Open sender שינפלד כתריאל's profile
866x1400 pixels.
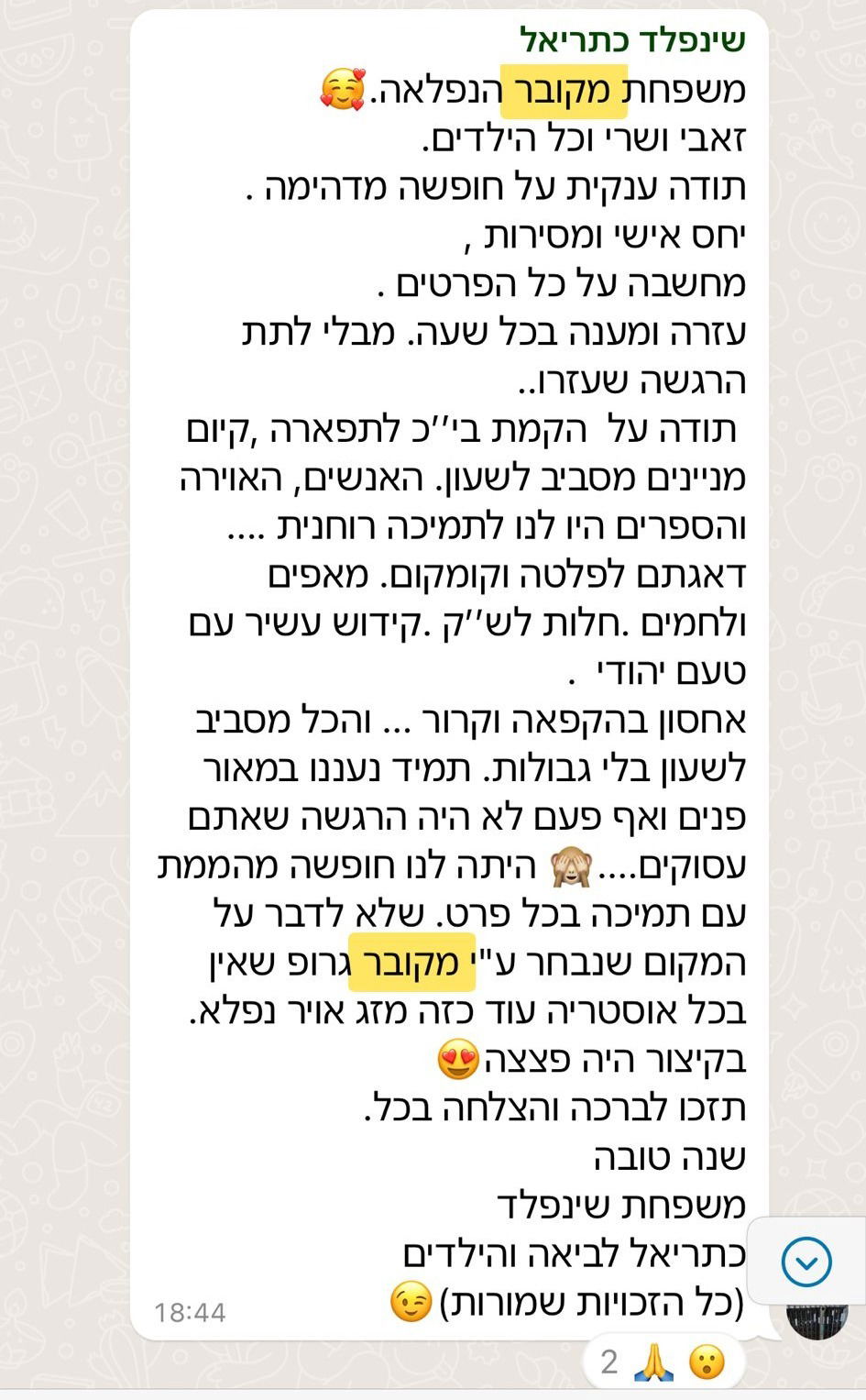point(632,40)
